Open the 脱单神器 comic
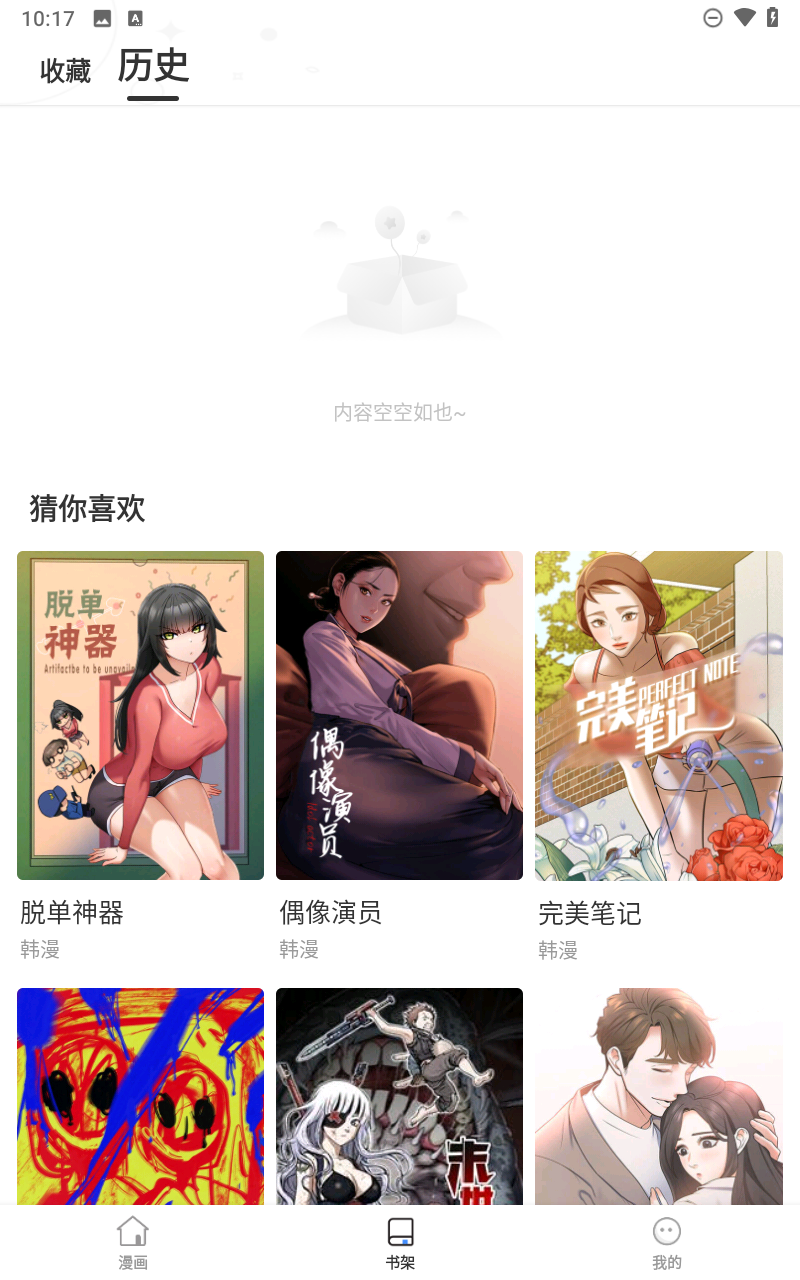 140,715
